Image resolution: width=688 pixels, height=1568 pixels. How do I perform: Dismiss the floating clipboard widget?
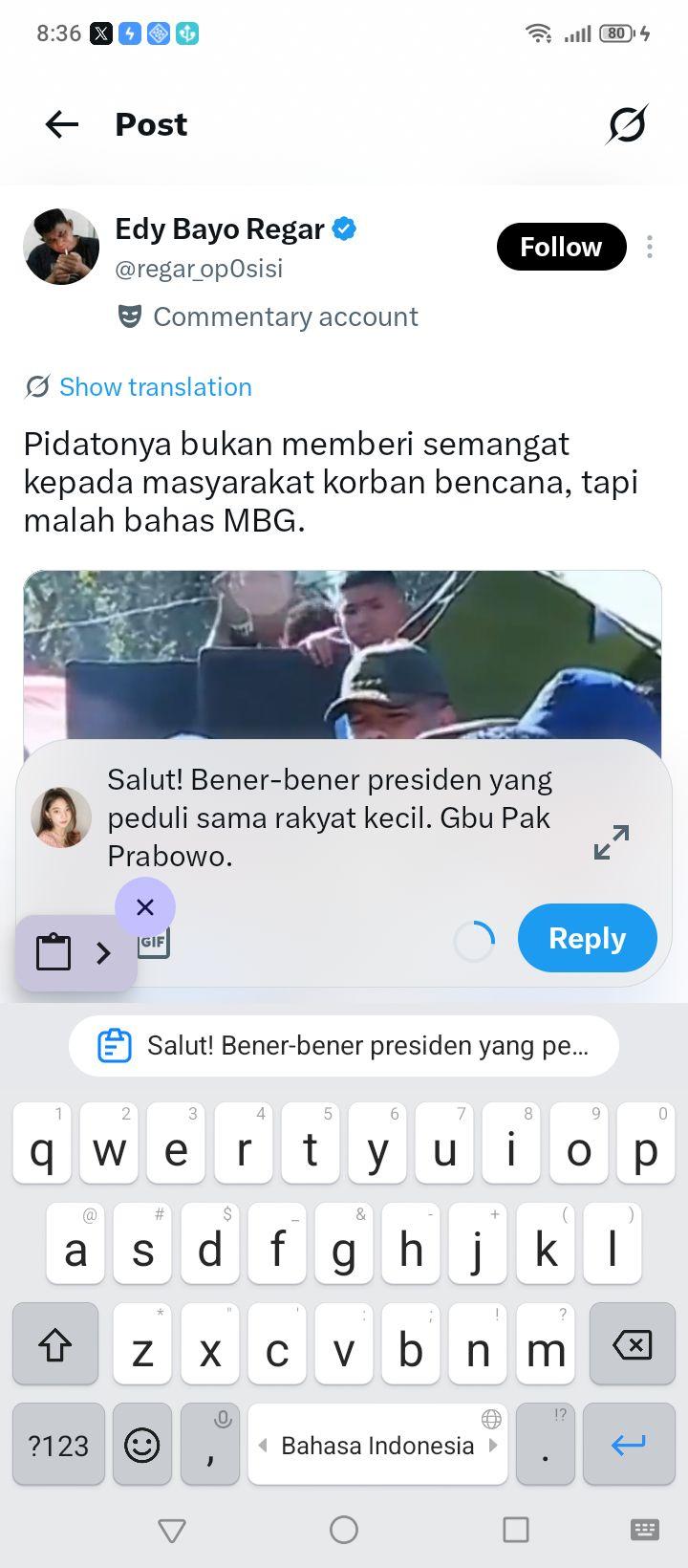coord(145,906)
